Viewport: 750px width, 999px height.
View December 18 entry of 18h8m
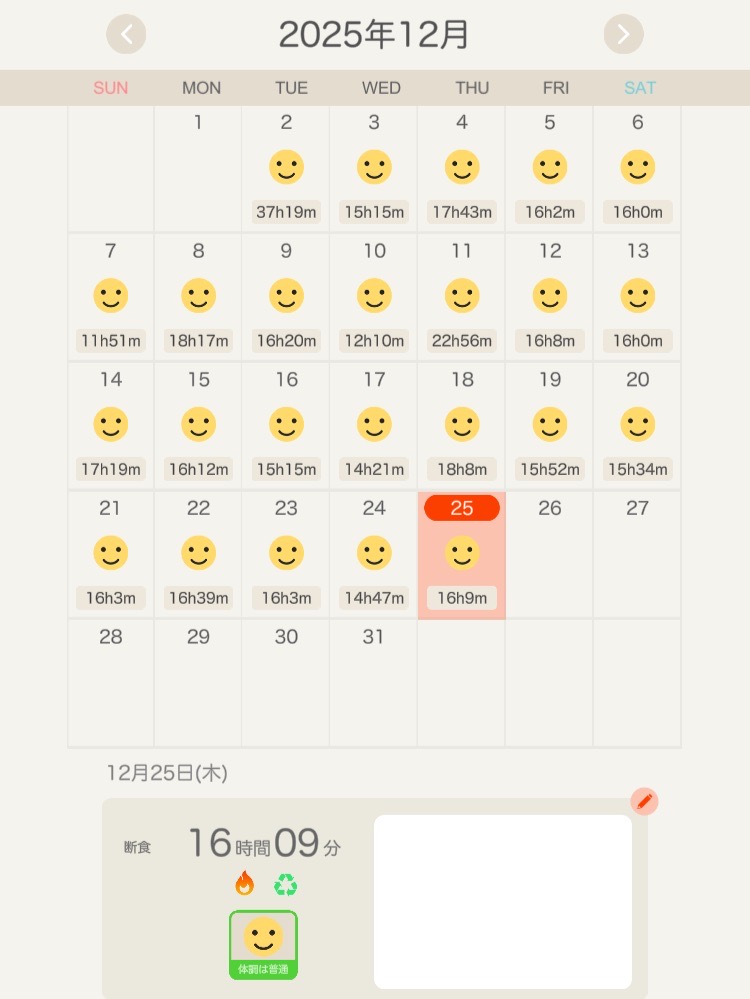click(462, 426)
